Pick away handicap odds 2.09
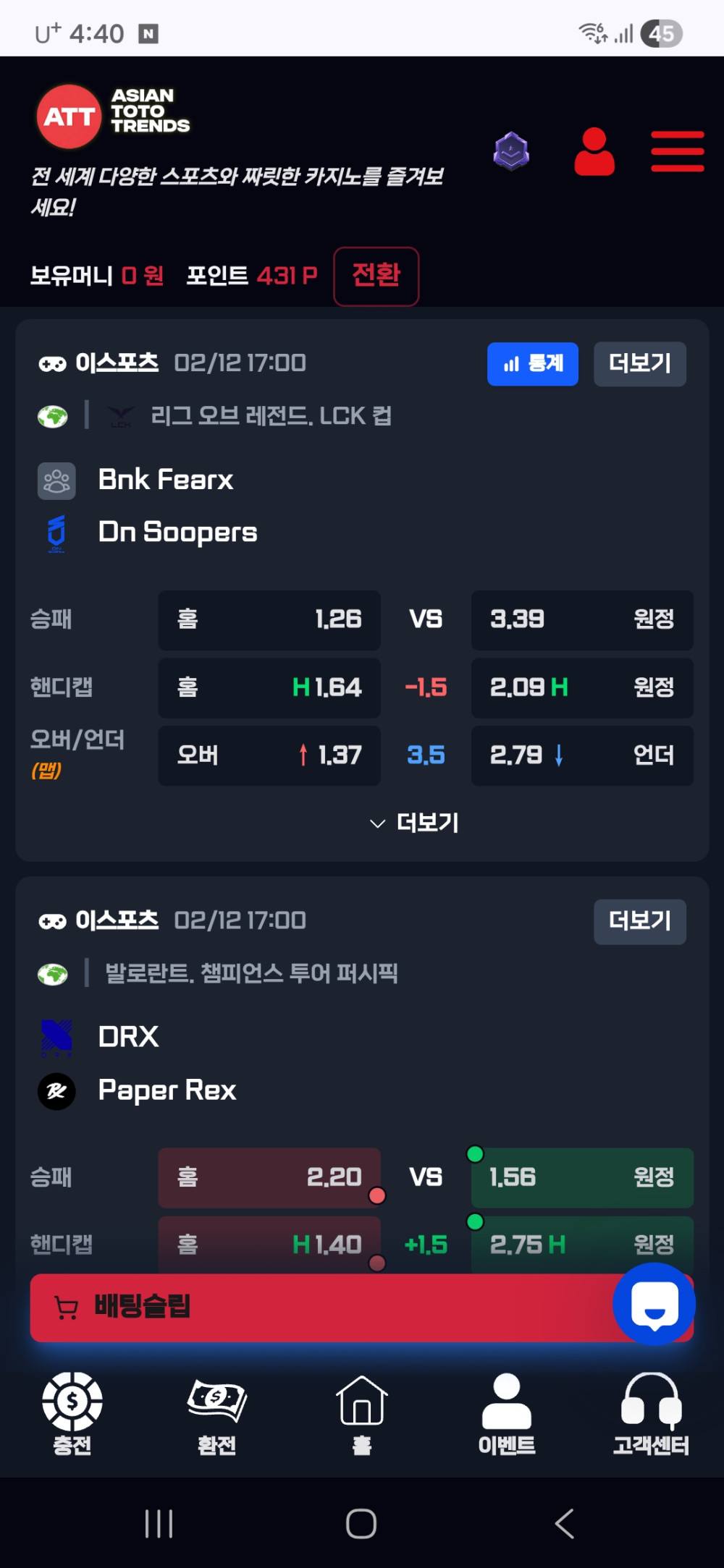The image size is (724, 1568). 581,687
